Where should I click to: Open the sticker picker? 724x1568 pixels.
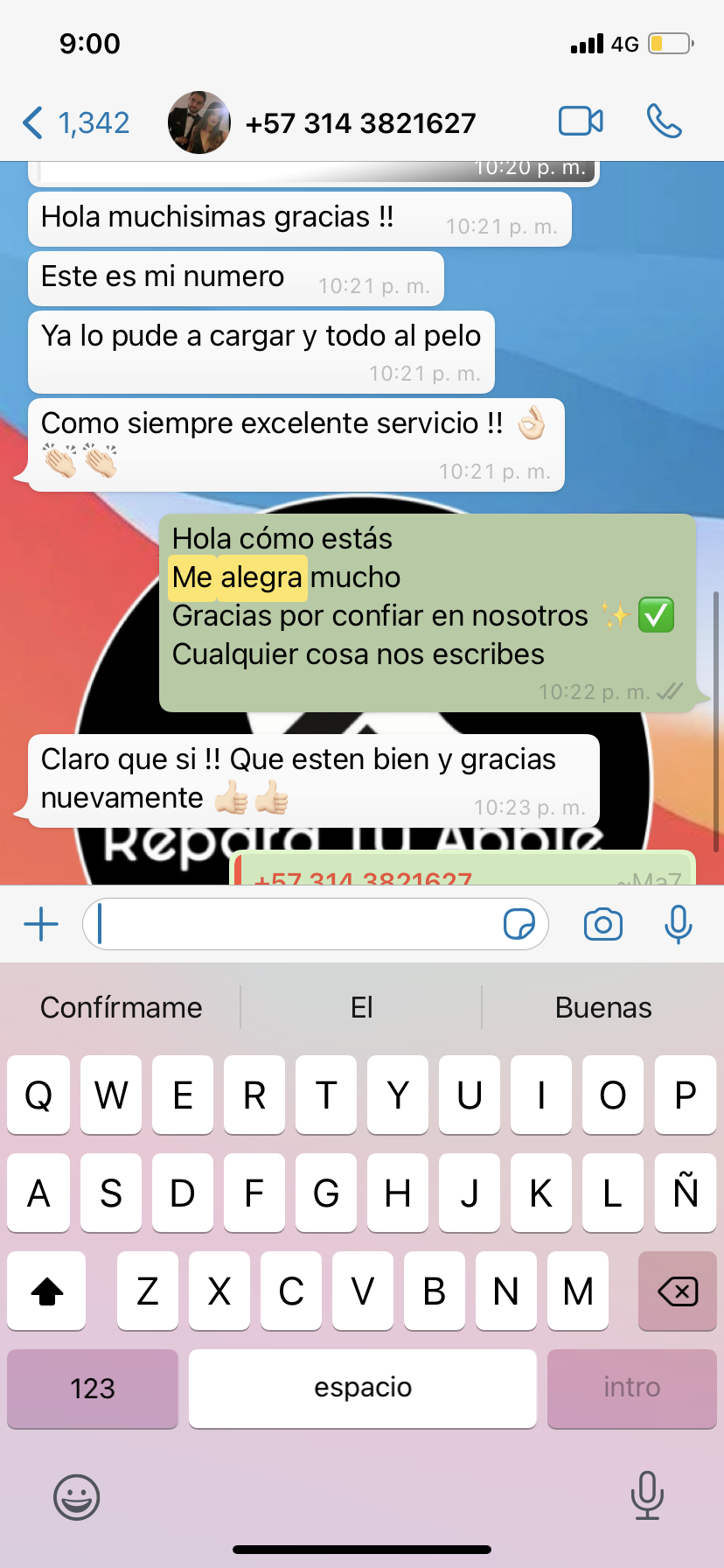tap(519, 924)
